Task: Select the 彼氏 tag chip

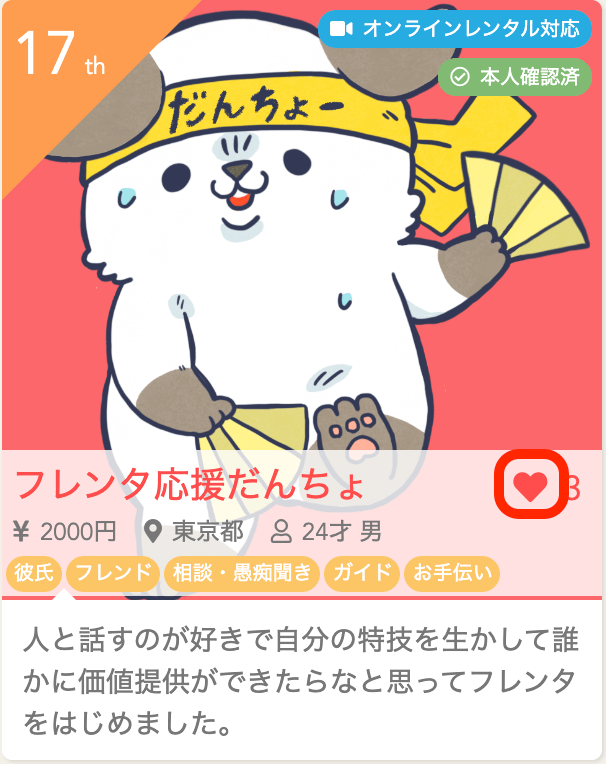Action: 36,573
